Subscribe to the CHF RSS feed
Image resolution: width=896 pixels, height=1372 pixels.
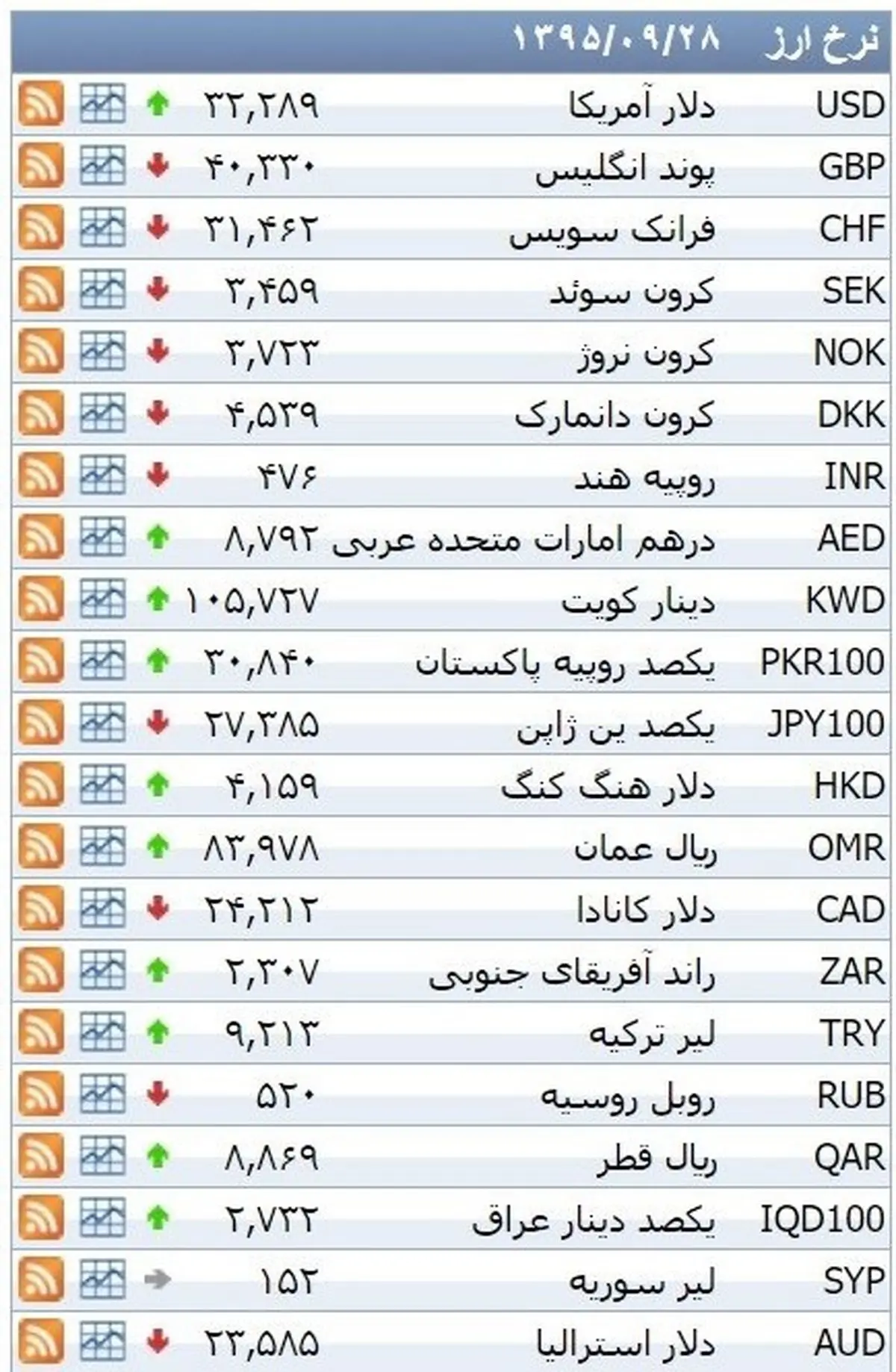pyautogui.click(x=41, y=228)
